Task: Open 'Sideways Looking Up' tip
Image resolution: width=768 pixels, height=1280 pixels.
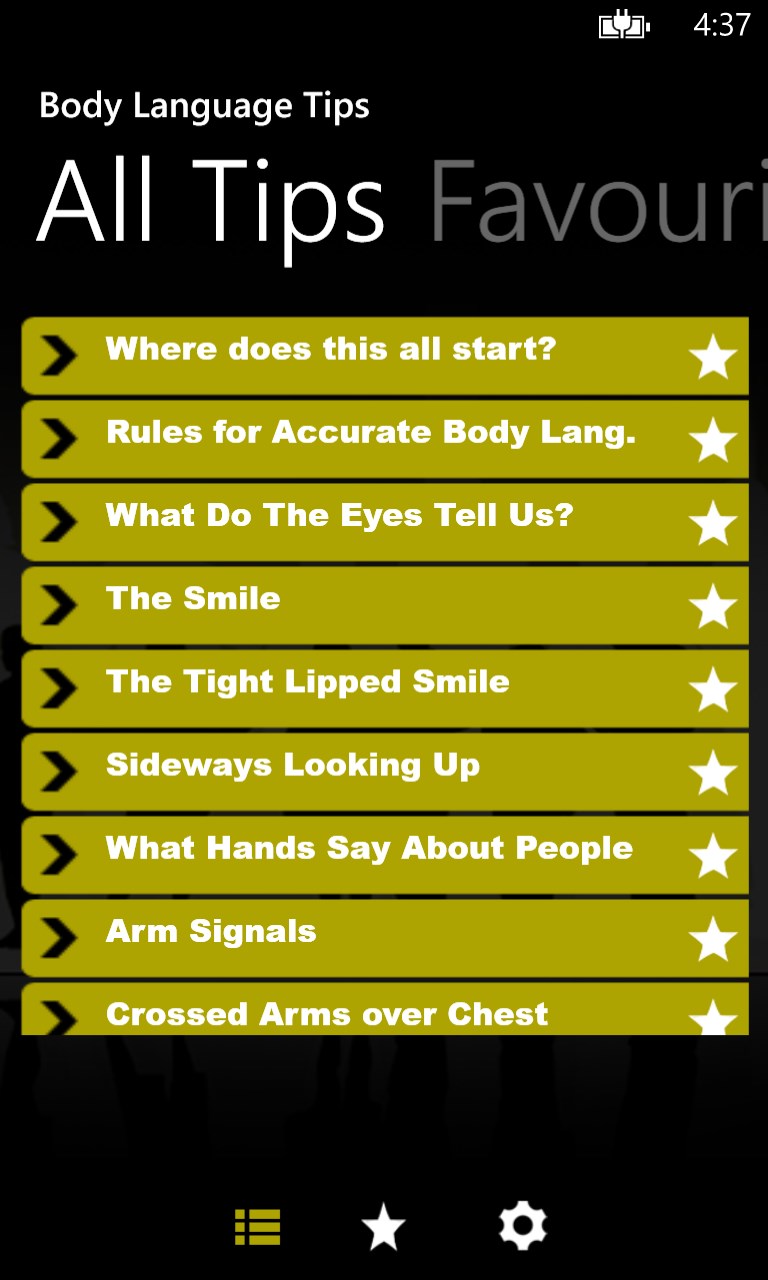Action: 293,767
